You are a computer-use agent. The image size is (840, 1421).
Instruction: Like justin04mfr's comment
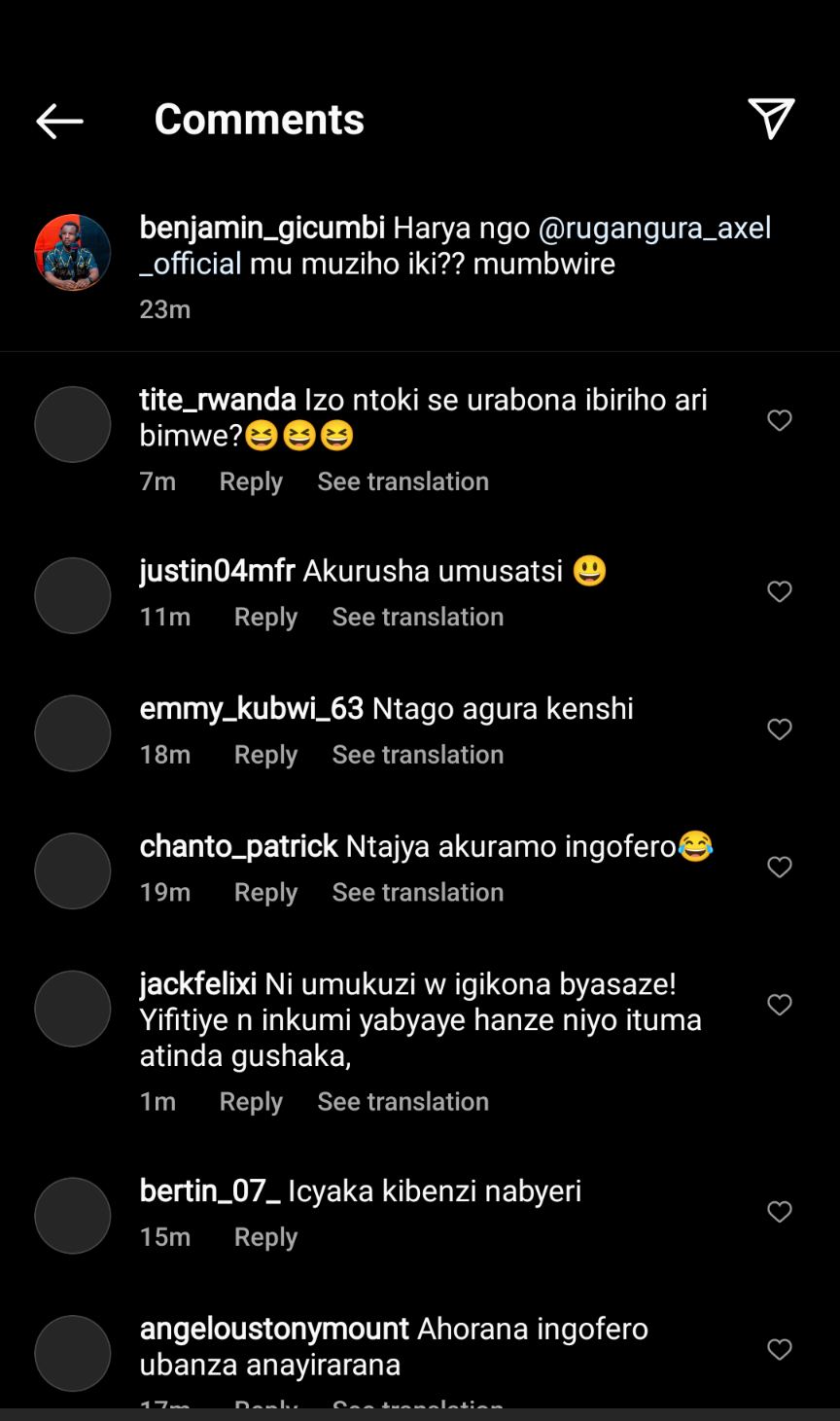pyautogui.click(x=780, y=591)
